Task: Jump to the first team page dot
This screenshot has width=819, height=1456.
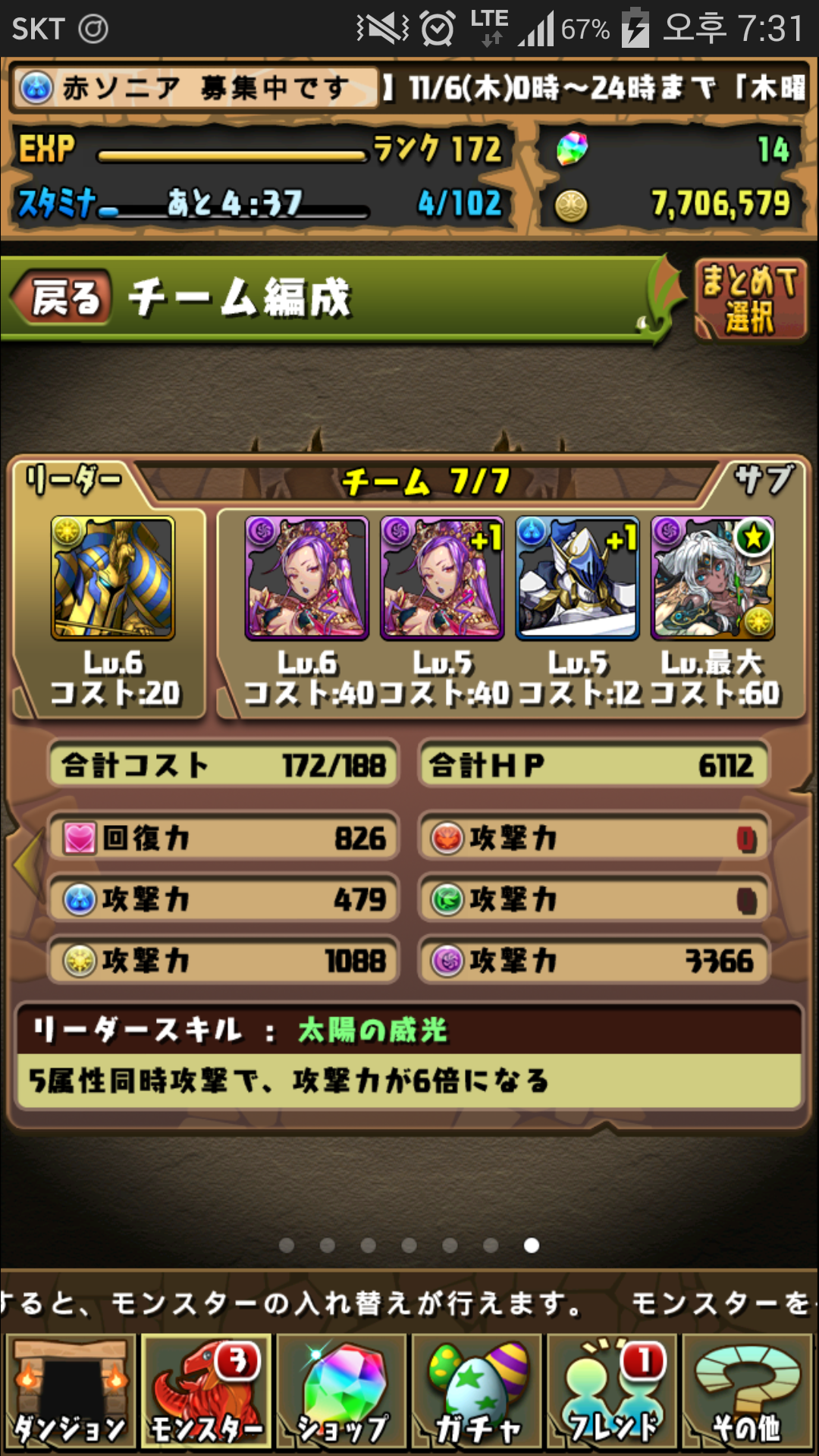Action: pos(287,1245)
